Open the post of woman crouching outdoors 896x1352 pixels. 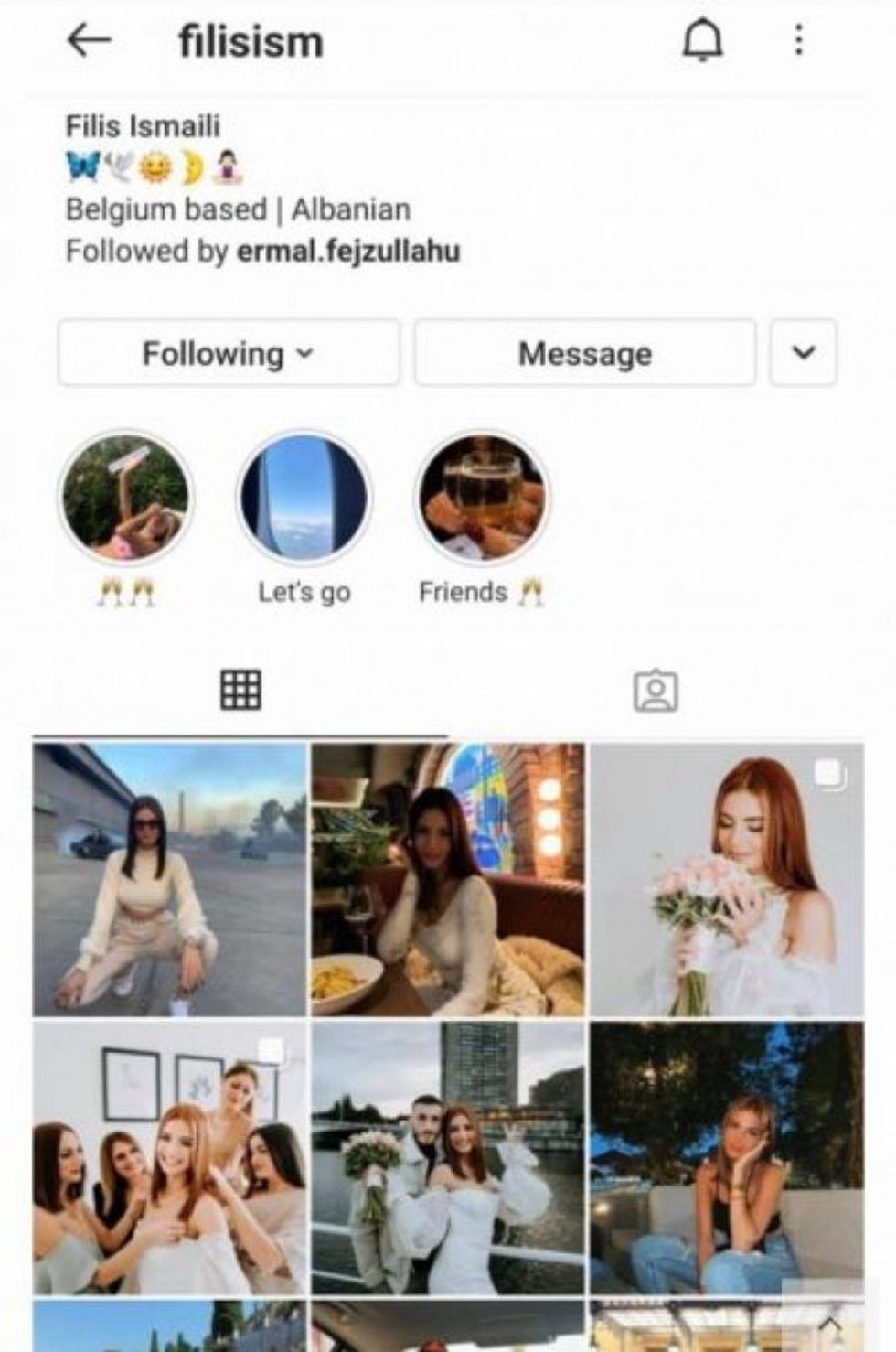[x=170, y=880]
